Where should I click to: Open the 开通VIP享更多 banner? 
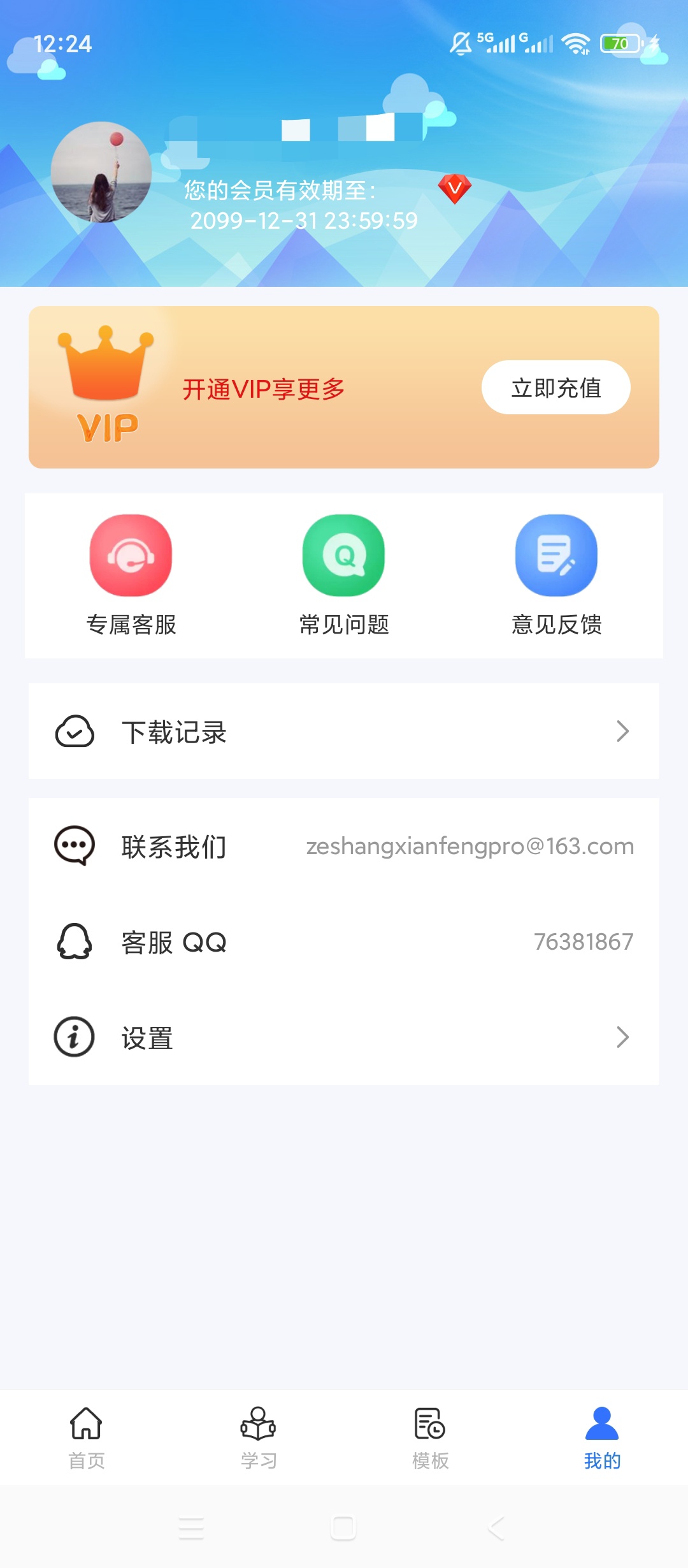pos(344,387)
